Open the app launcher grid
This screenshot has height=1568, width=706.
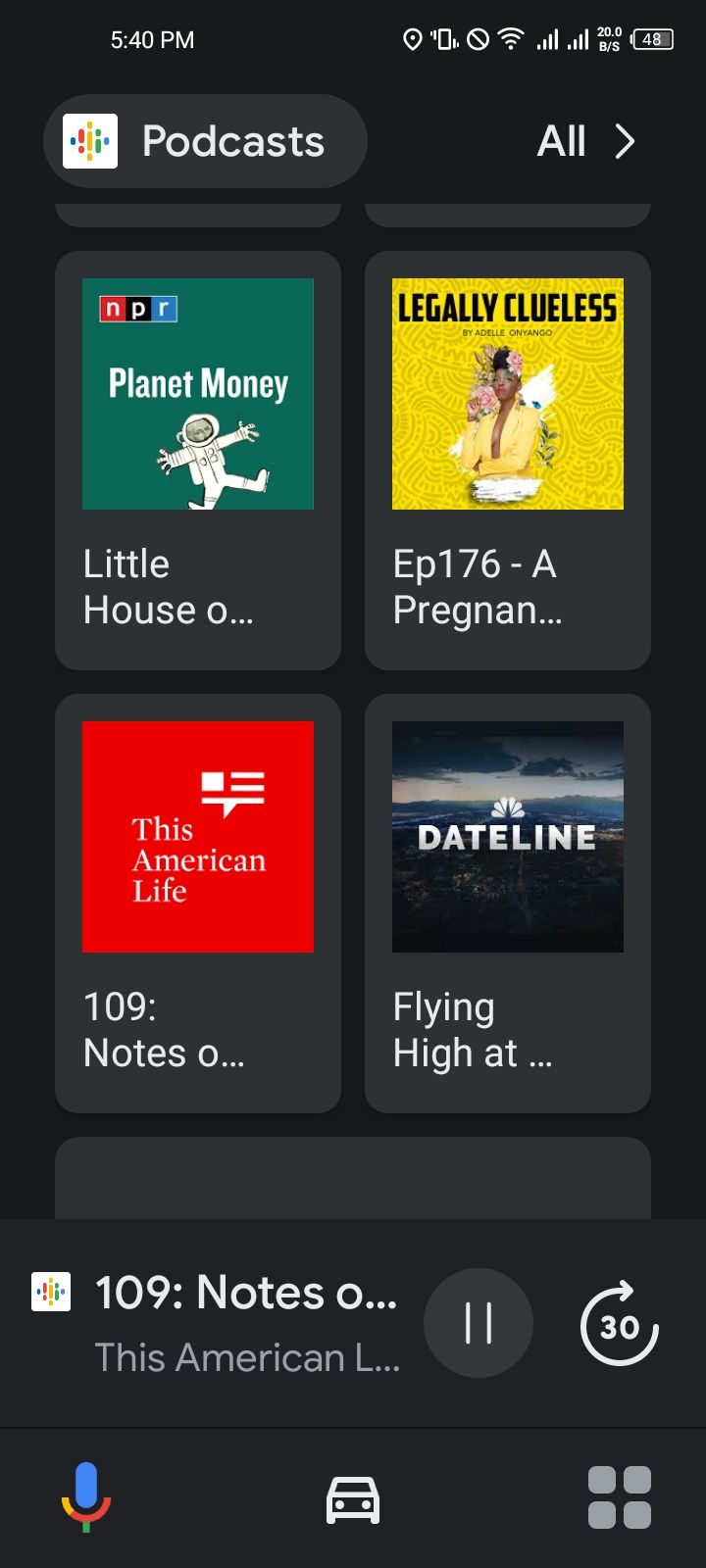click(x=619, y=1497)
